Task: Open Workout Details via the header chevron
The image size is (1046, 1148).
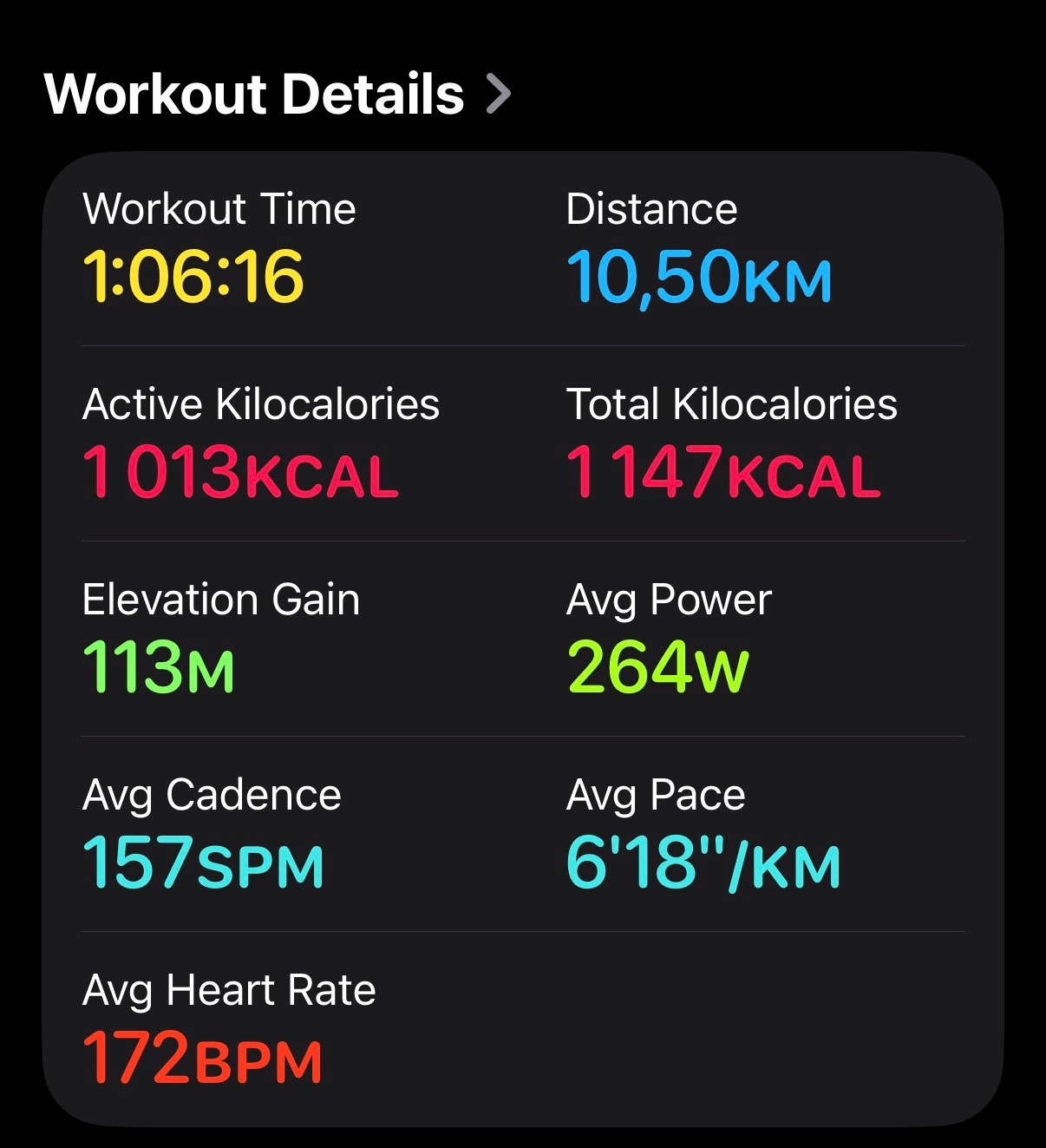Action: click(x=499, y=94)
